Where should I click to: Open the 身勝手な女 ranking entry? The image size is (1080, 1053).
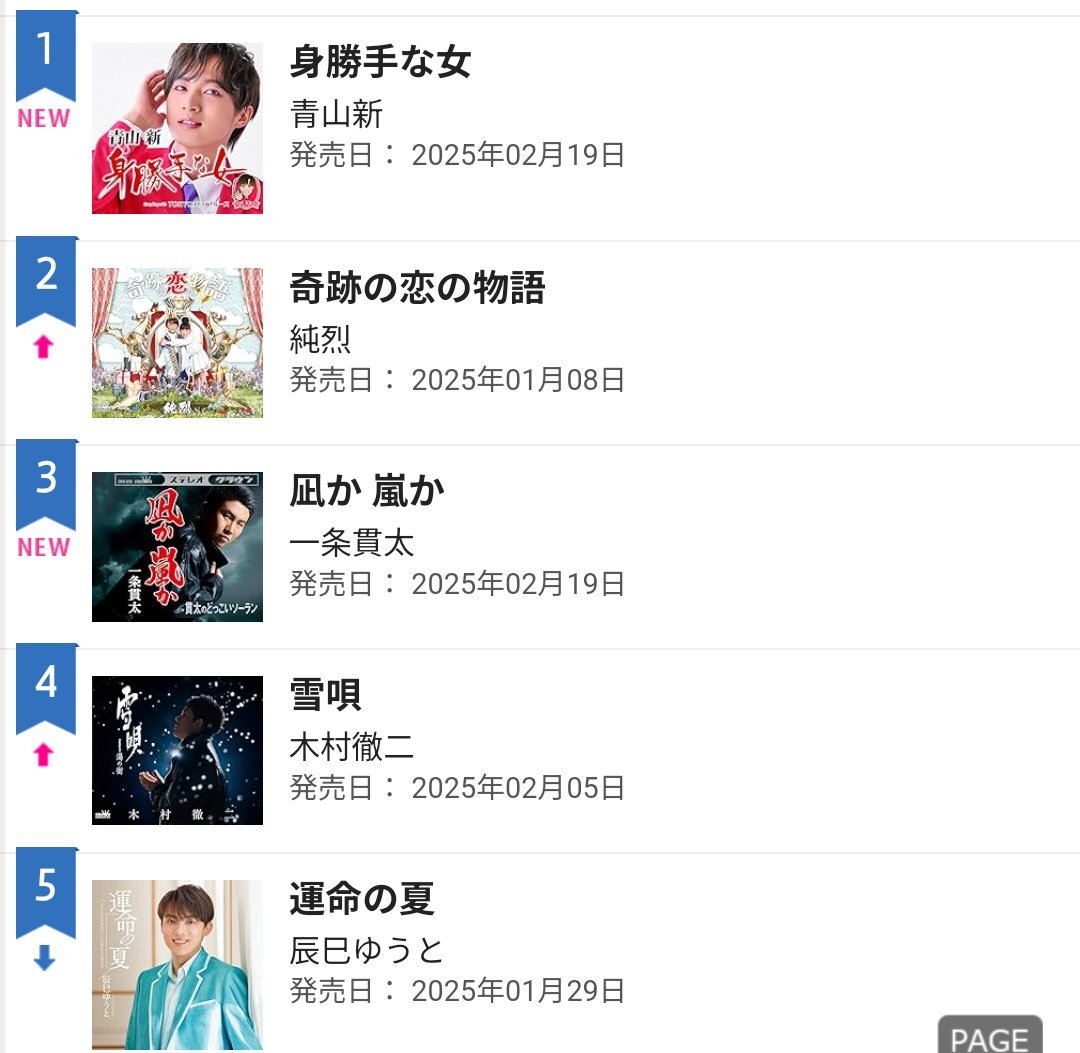380,63
